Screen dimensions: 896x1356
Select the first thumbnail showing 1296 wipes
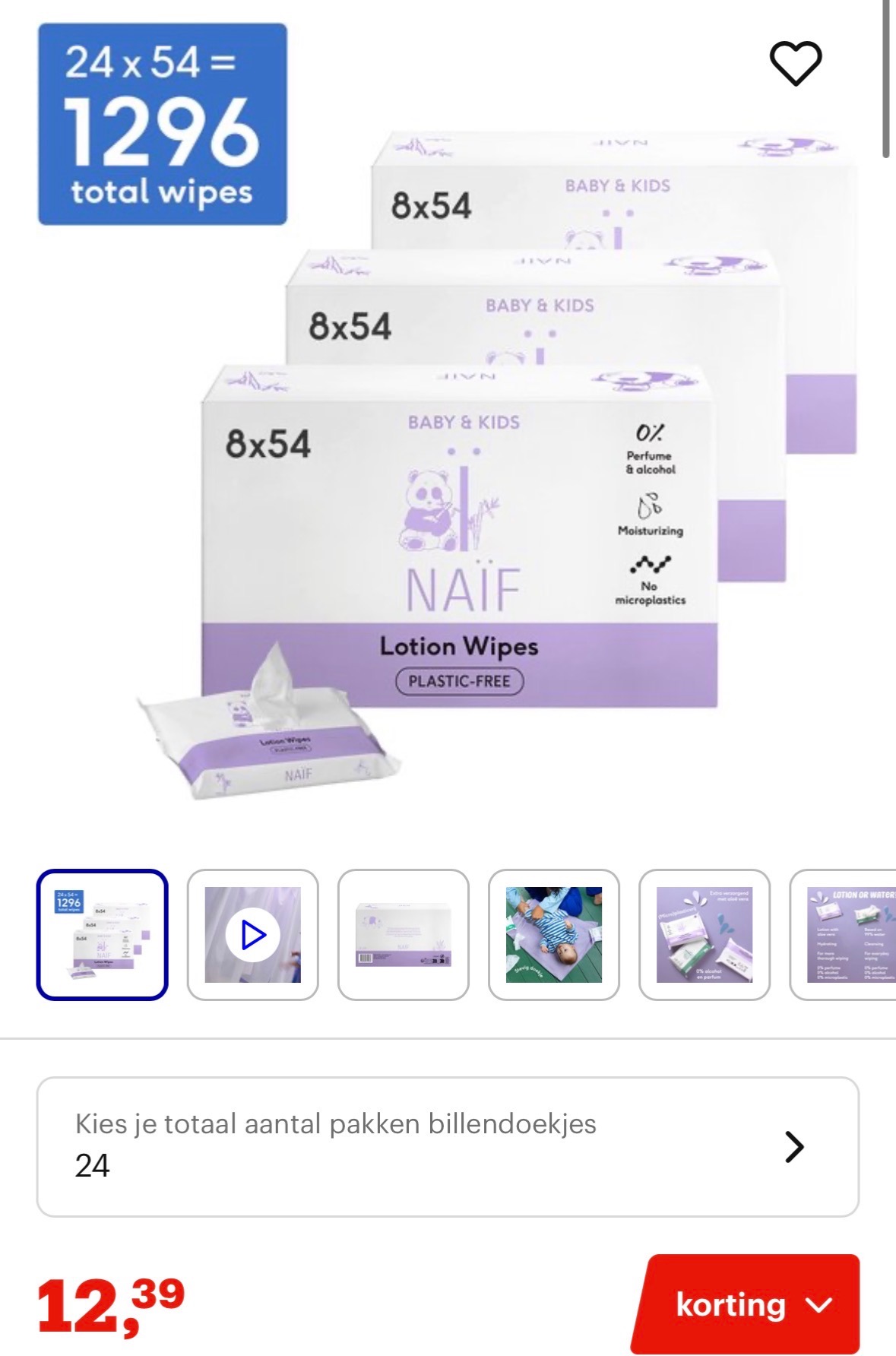click(x=103, y=934)
